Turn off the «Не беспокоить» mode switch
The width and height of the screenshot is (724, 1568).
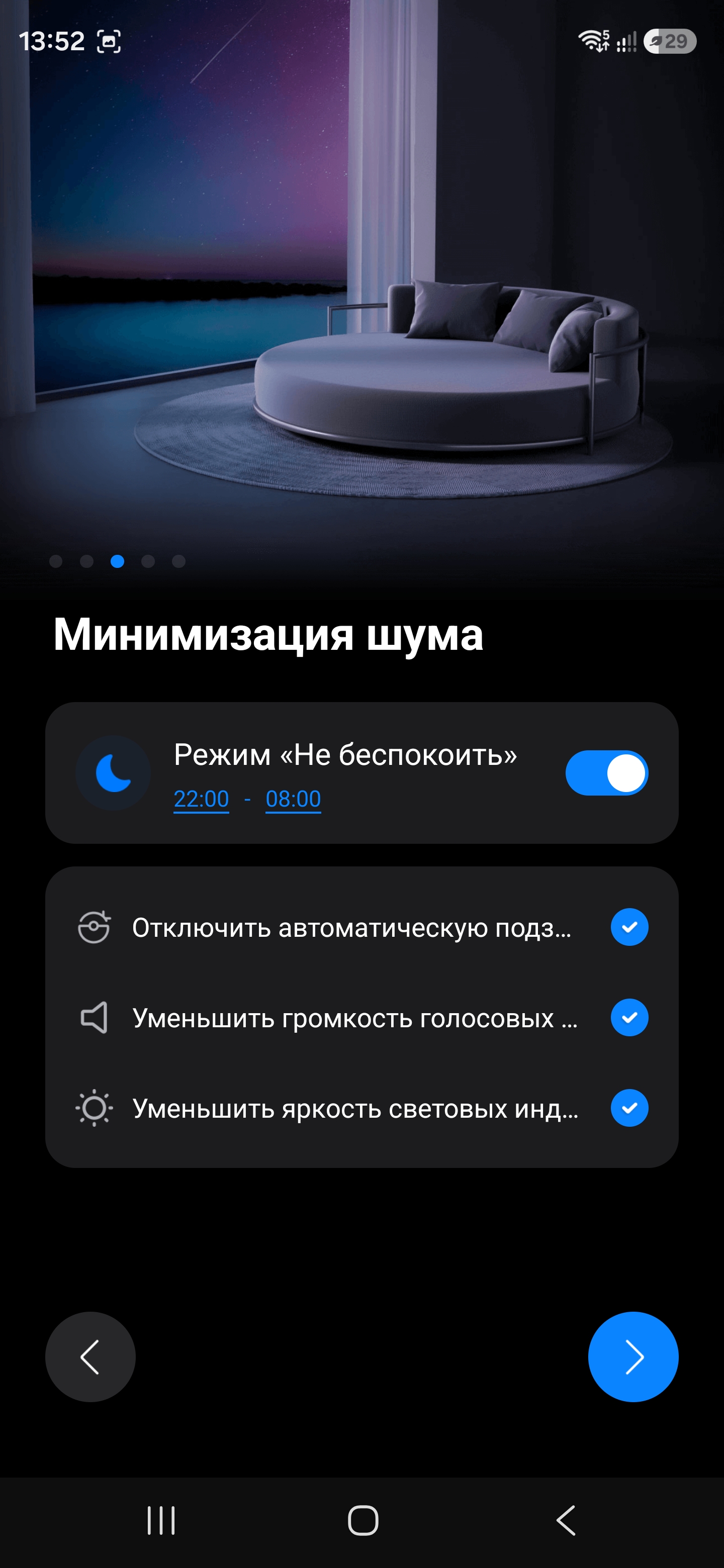606,772
